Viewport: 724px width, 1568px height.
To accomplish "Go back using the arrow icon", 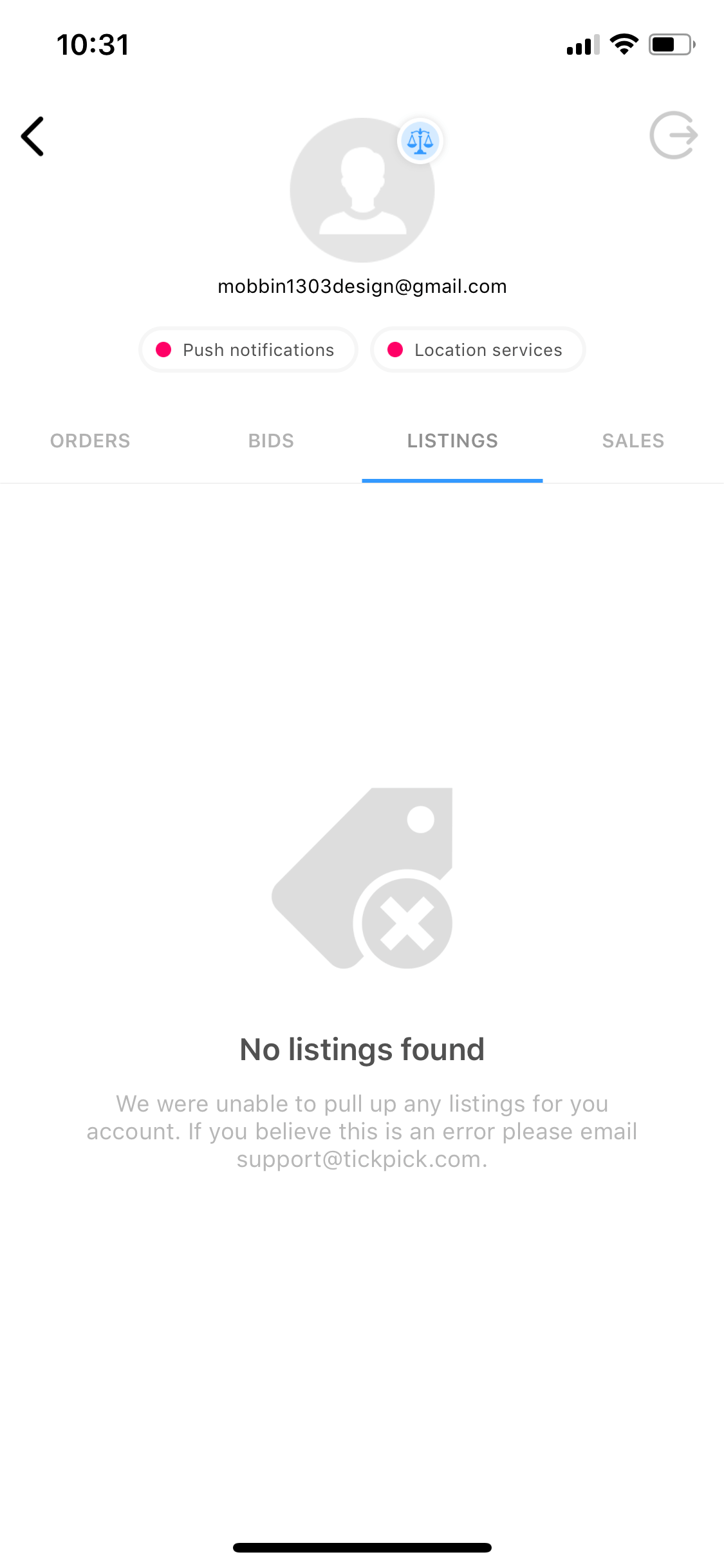I will click(x=32, y=136).
